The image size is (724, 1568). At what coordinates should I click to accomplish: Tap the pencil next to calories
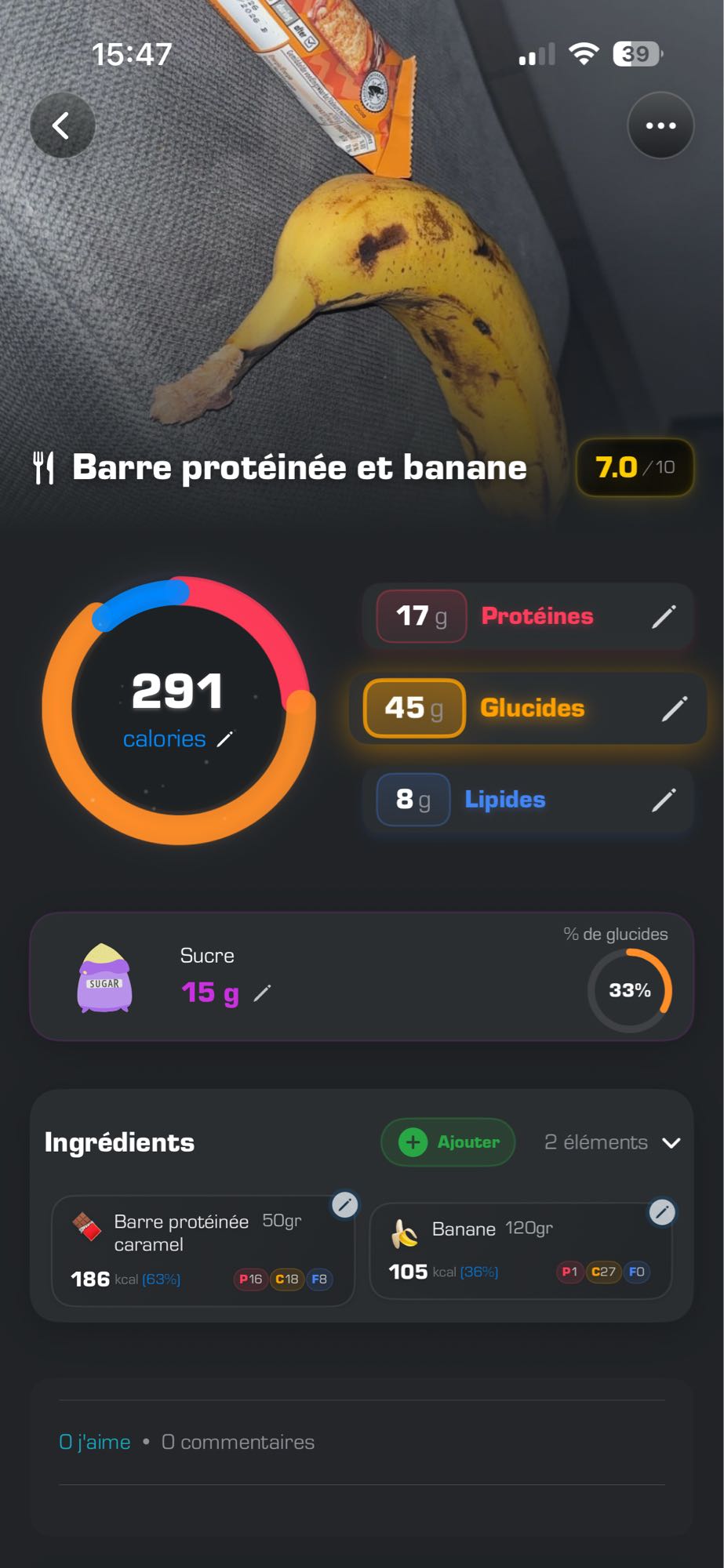224,739
